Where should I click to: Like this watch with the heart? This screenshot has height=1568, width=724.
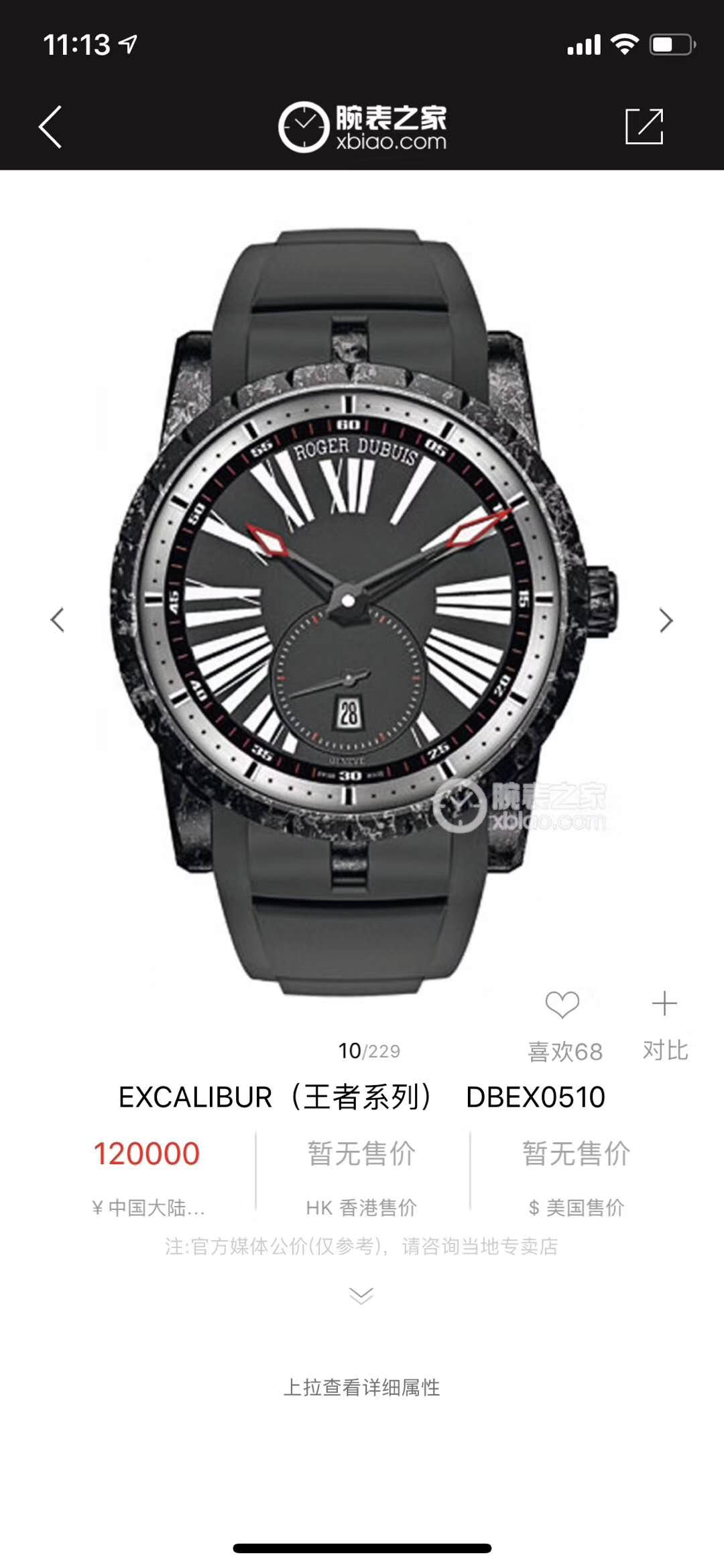tap(562, 1004)
